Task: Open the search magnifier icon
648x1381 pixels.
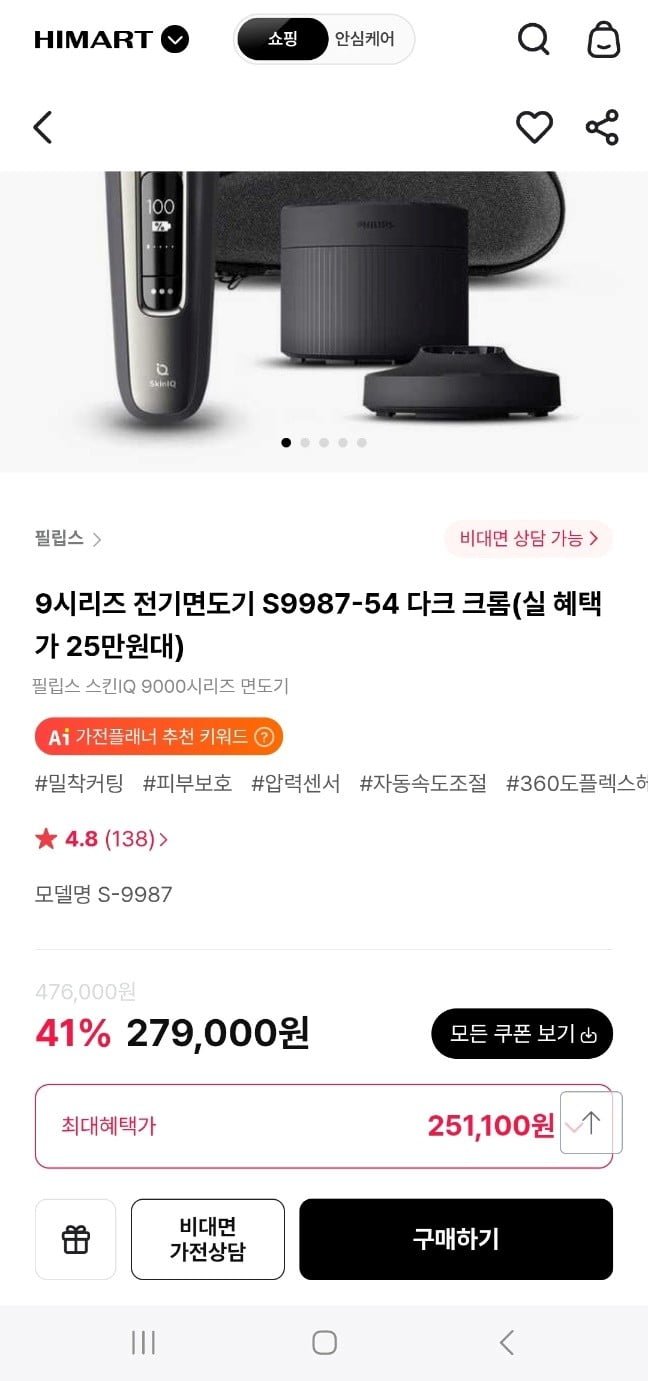Action: (x=533, y=40)
